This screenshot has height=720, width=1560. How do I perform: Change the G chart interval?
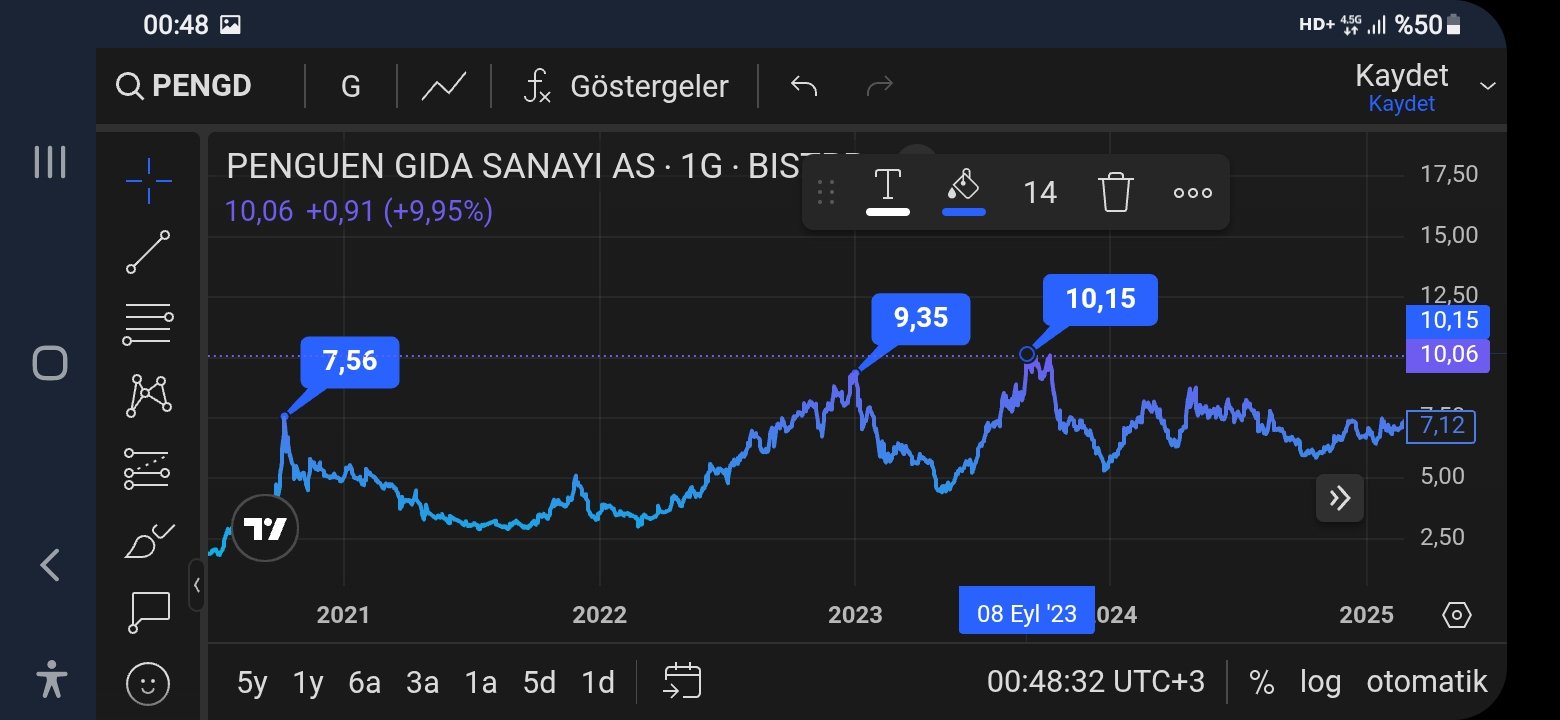pos(350,86)
